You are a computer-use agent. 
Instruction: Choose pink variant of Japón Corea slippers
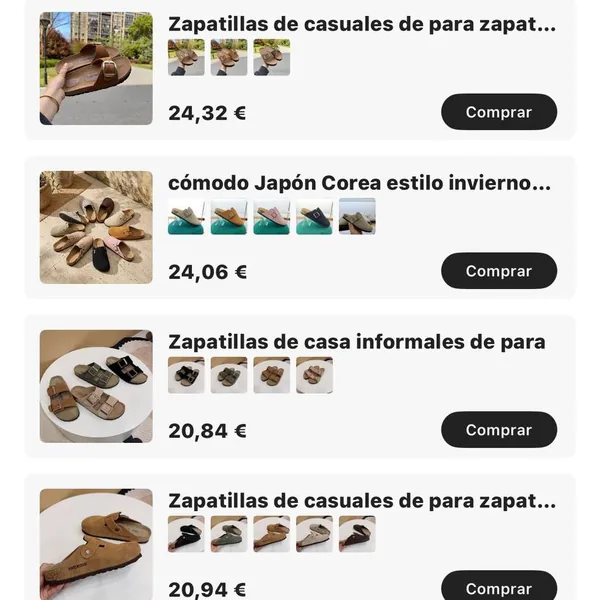pyautogui.click(x=271, y=216)
